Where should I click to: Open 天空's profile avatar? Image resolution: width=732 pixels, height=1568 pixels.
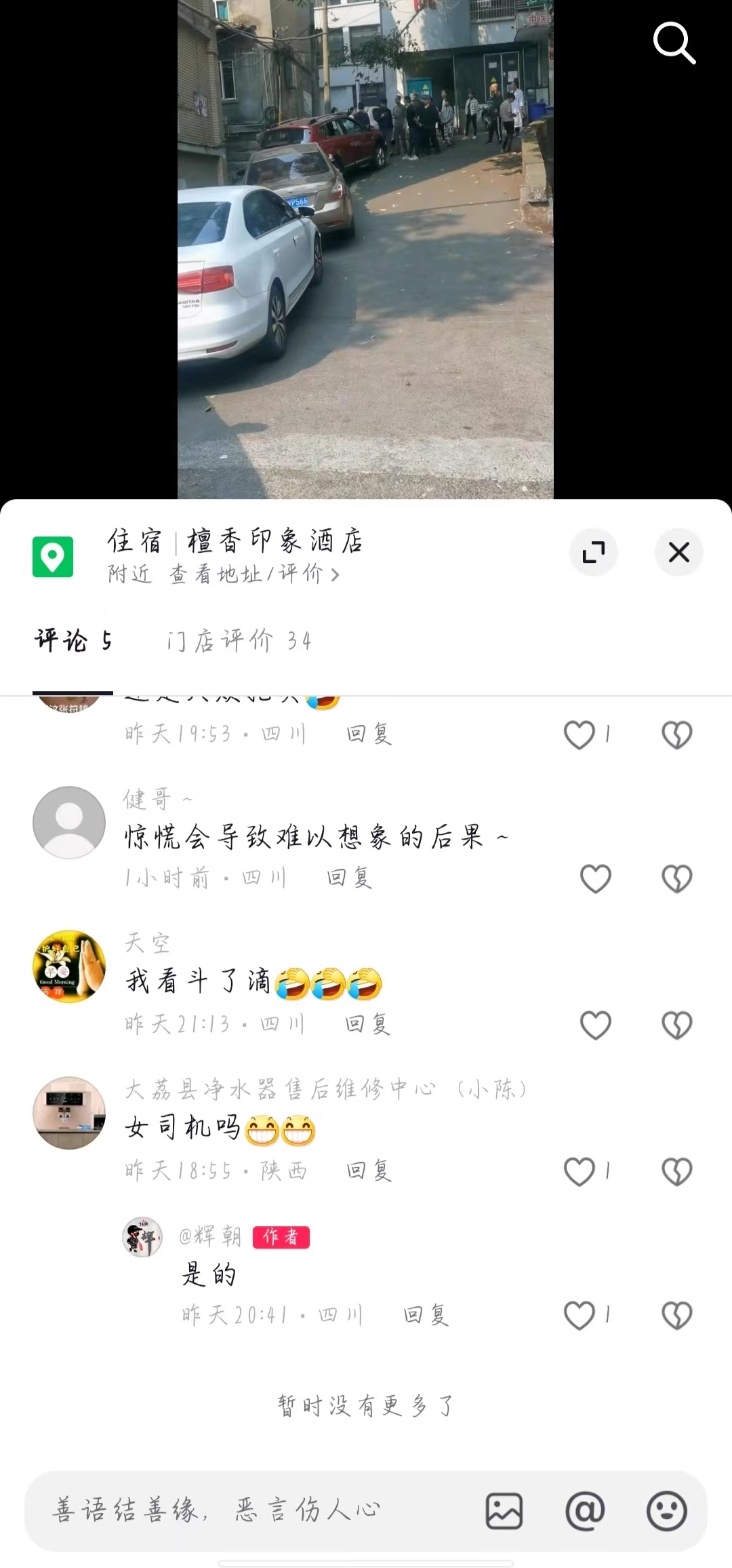tap(69, 966)
